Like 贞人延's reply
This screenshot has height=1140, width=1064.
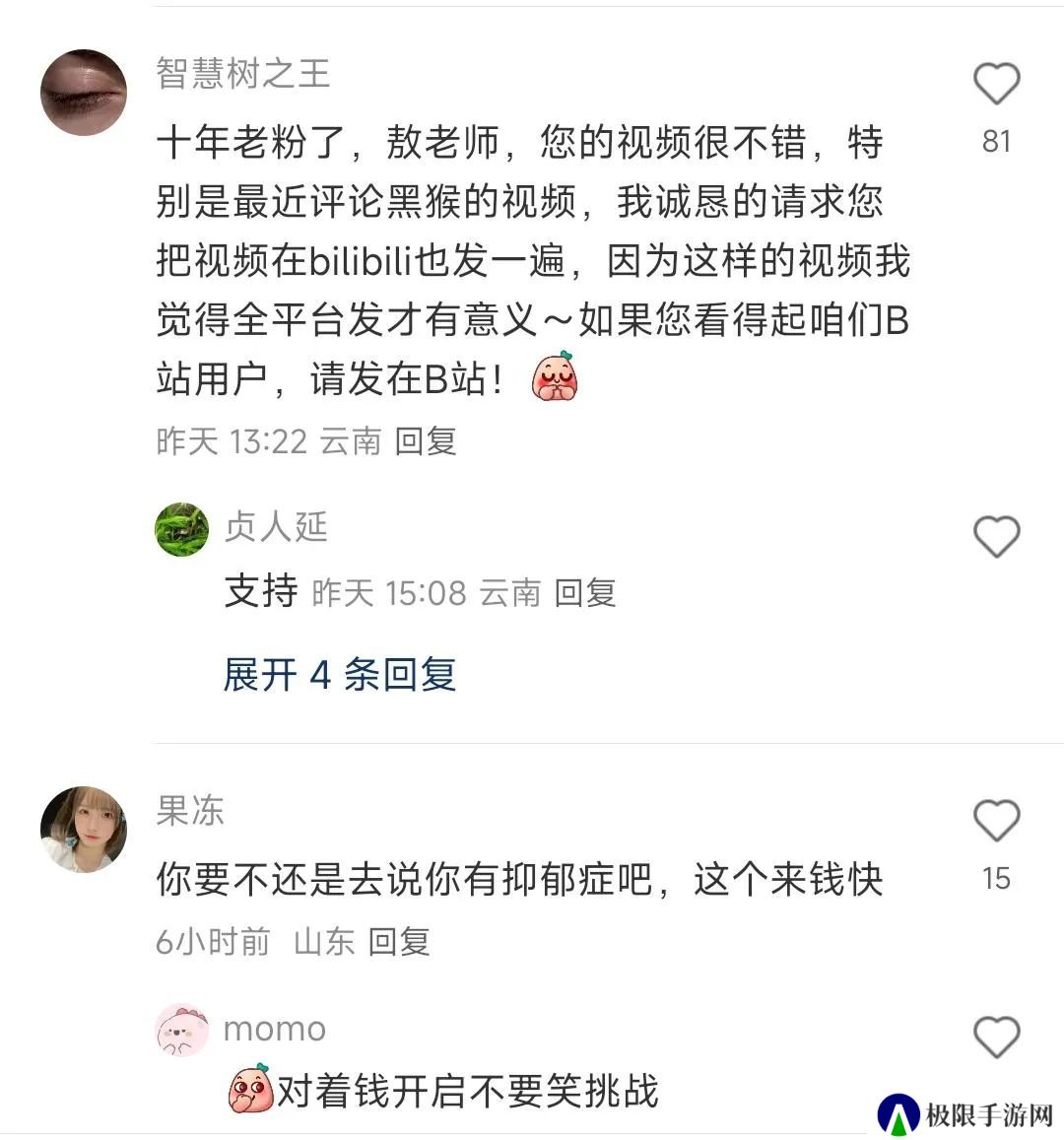point(996,537)
